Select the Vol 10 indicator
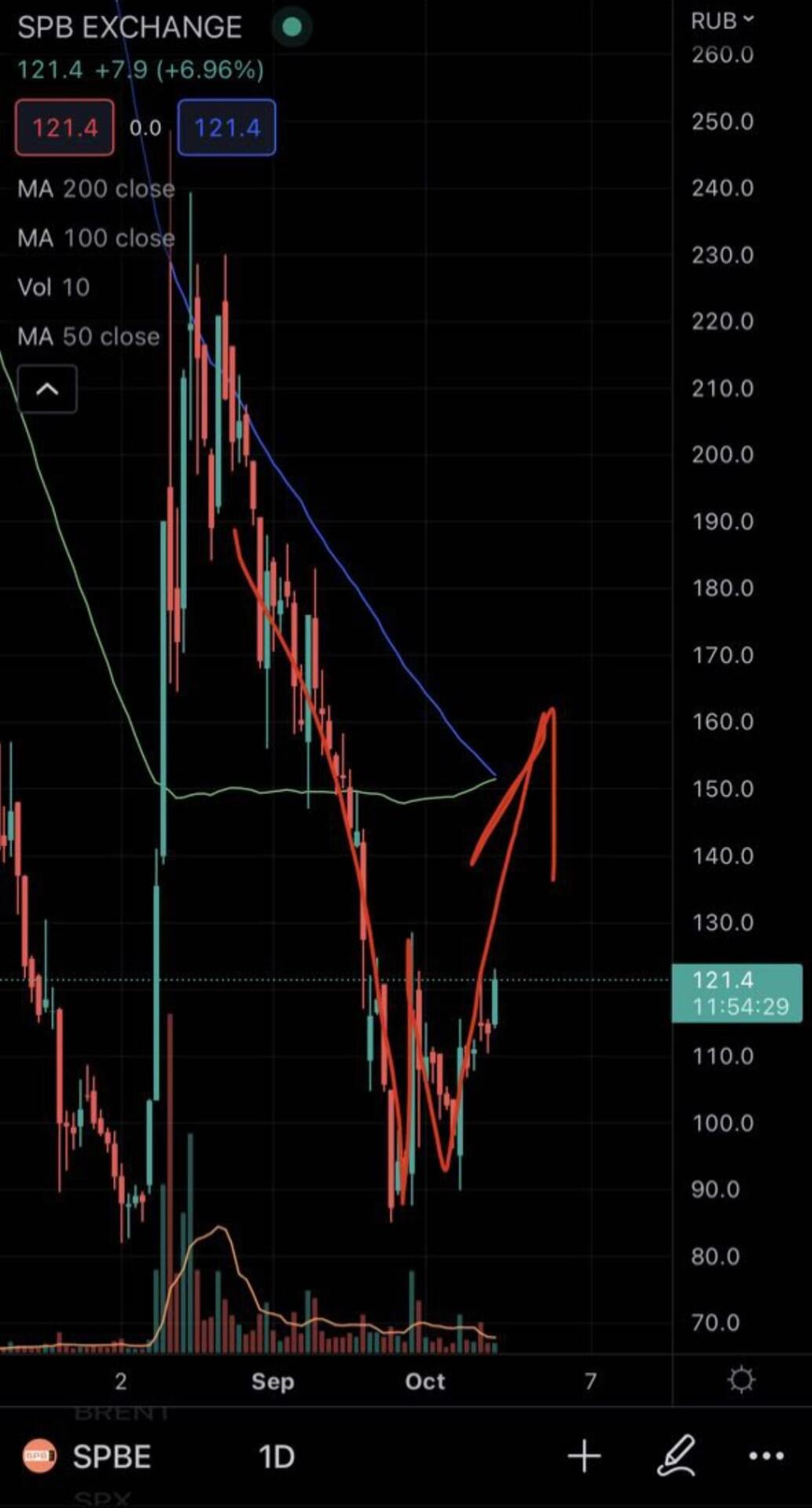The width and height of the screenshot is (812, 1508). click(53, 287)
